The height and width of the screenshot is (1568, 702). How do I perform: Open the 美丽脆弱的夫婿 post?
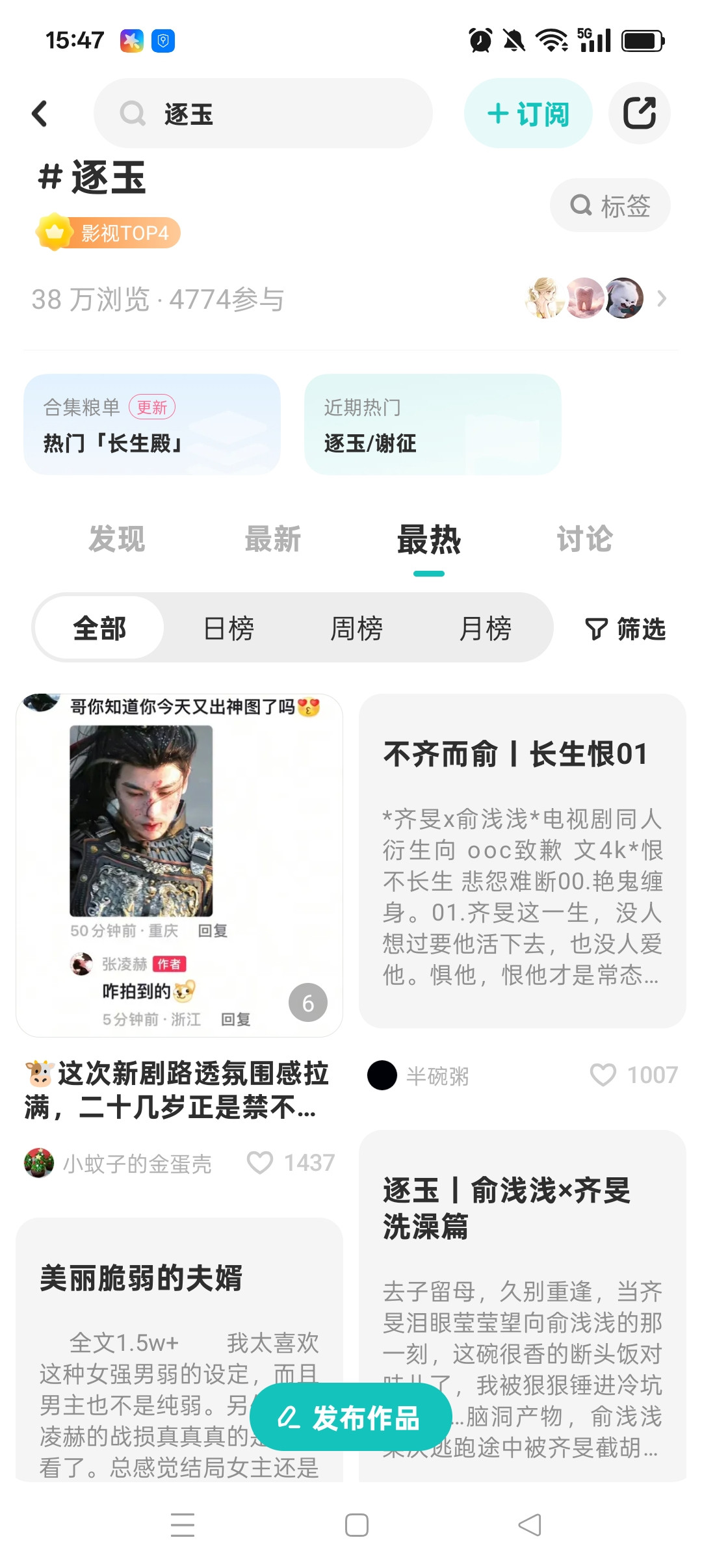point(141,1278)
